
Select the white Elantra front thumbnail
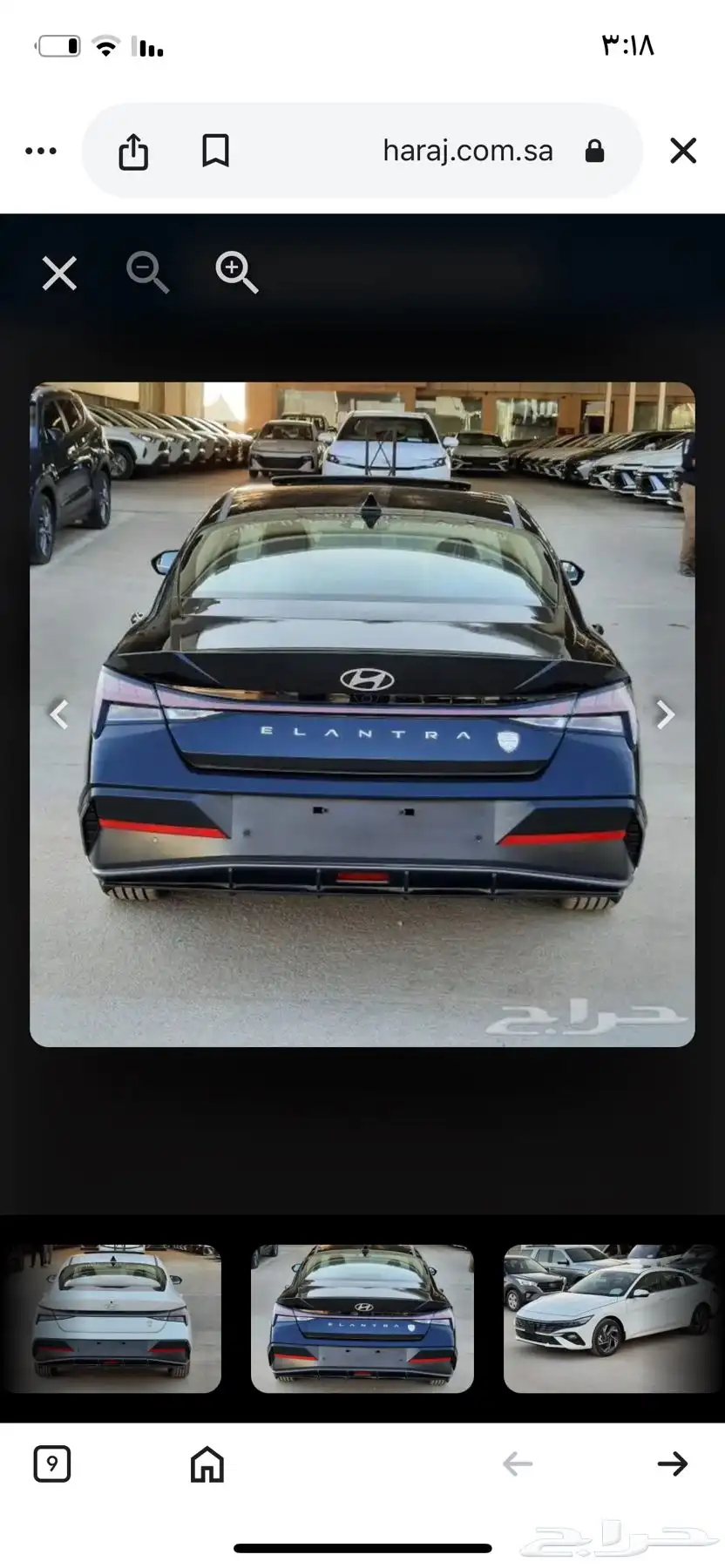point(613,1318)
